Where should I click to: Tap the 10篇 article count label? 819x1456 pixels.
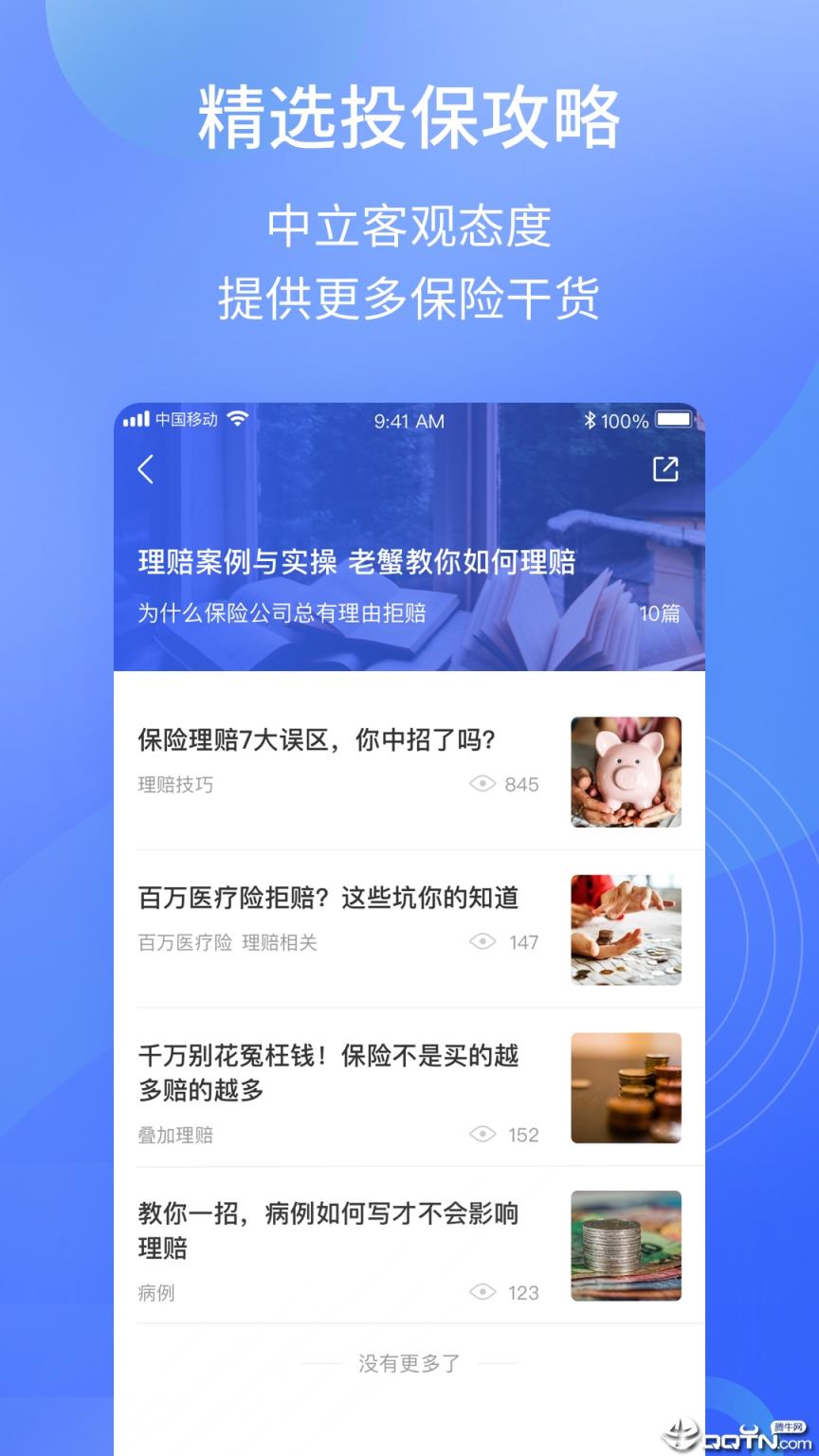(660, 614)
